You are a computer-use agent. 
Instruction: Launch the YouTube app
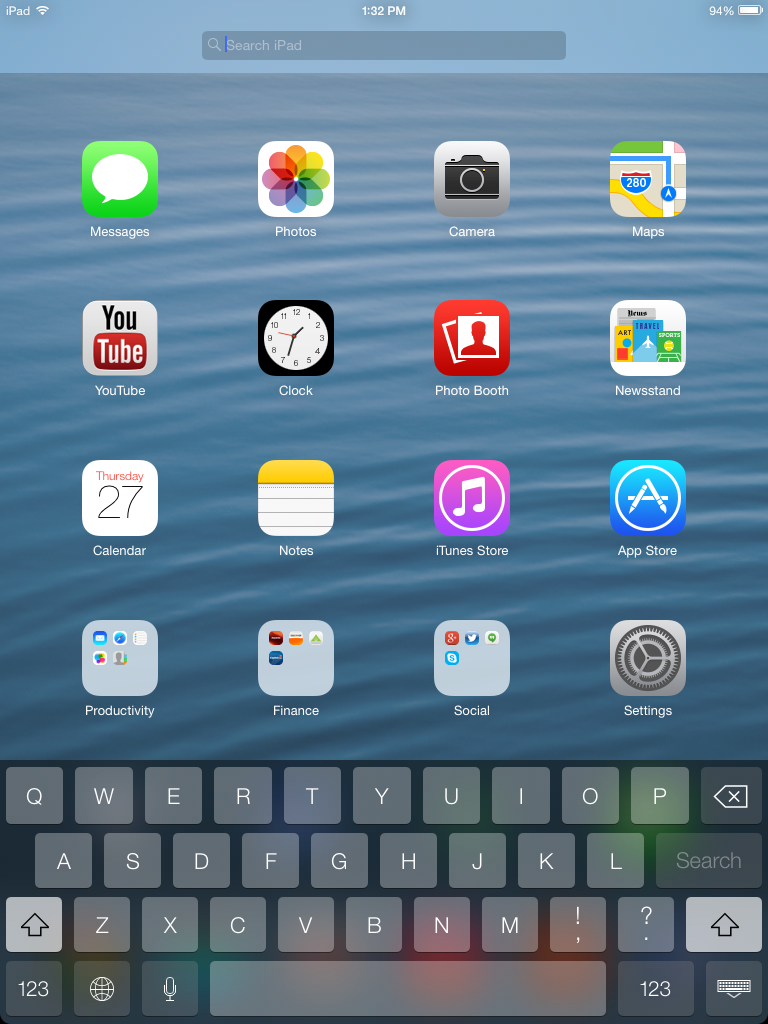[120, 338]
